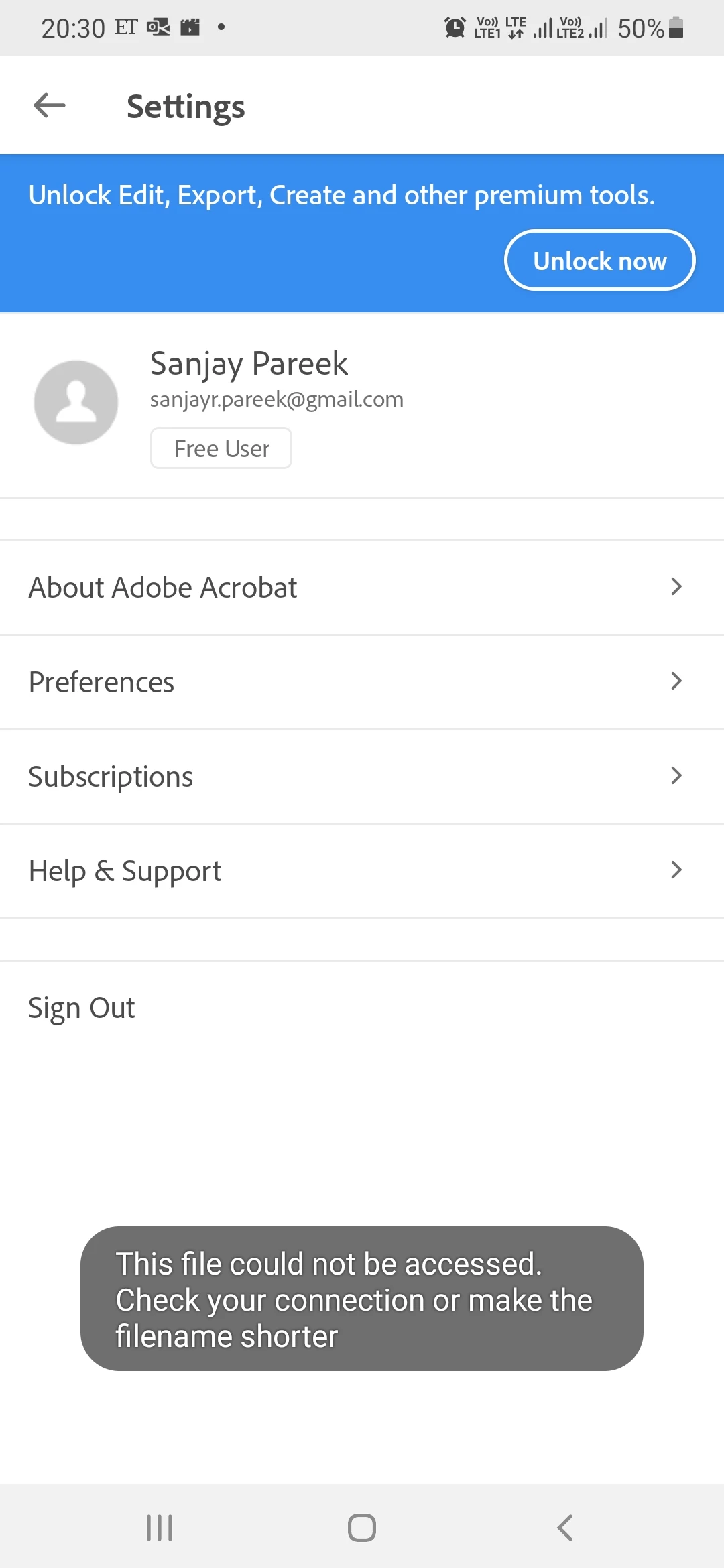
Task: Go back from Settings screen
Action: pyautogui.click(x=50, y=105)
